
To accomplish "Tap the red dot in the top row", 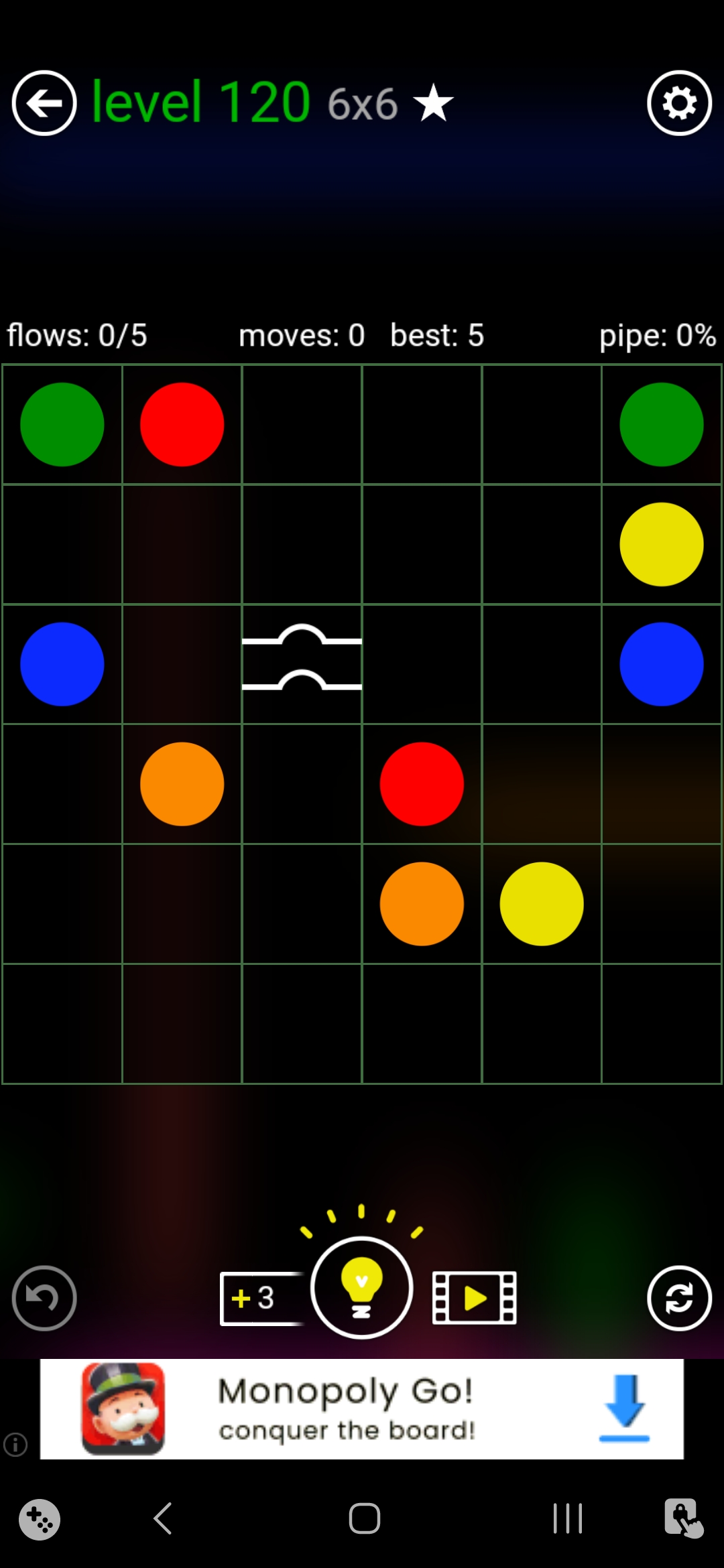I will pos(182,424).
